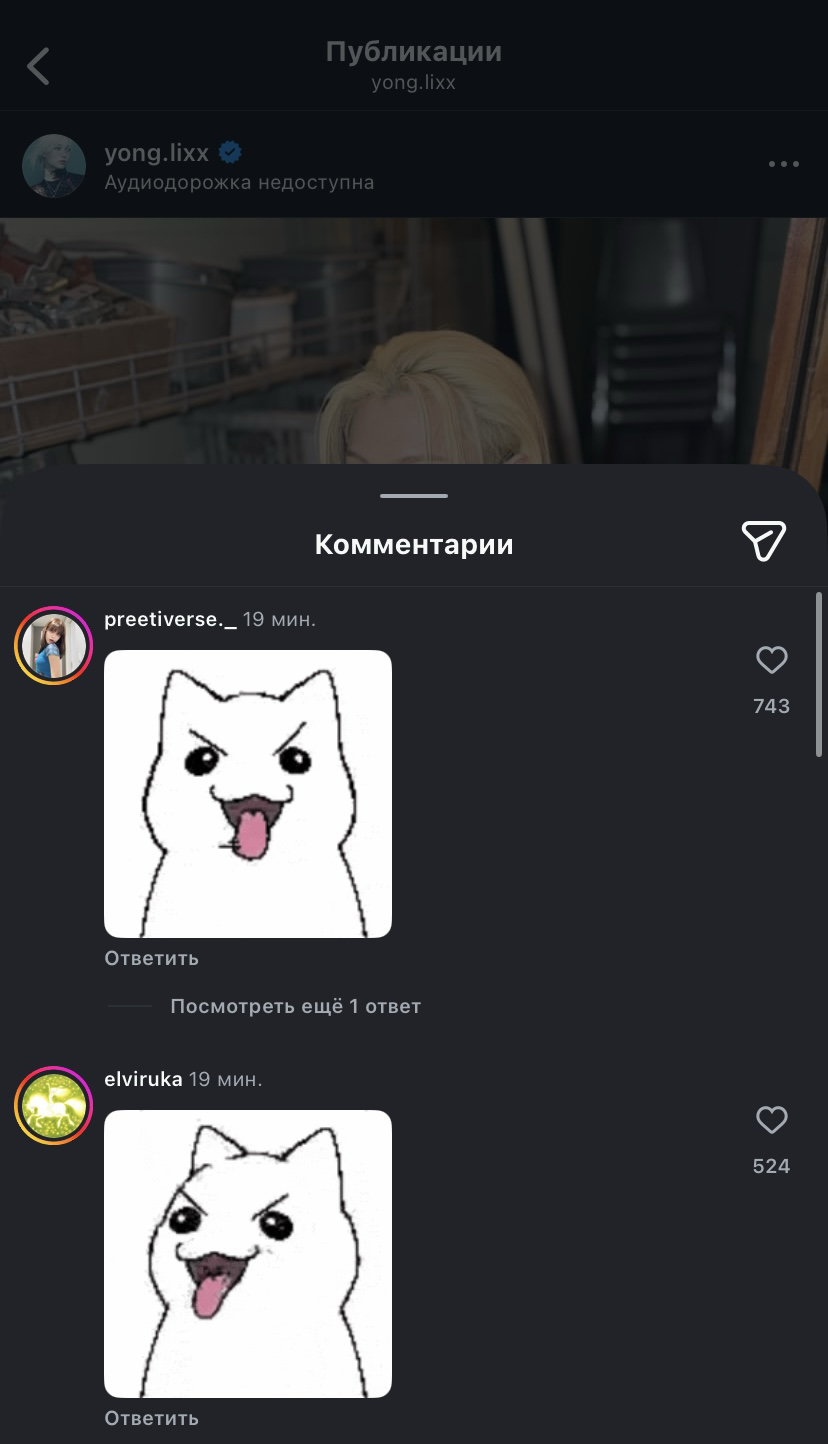Open the post's three-dot options menu
The height and width of the screenshot is (1444, 828).
[783, 164]
